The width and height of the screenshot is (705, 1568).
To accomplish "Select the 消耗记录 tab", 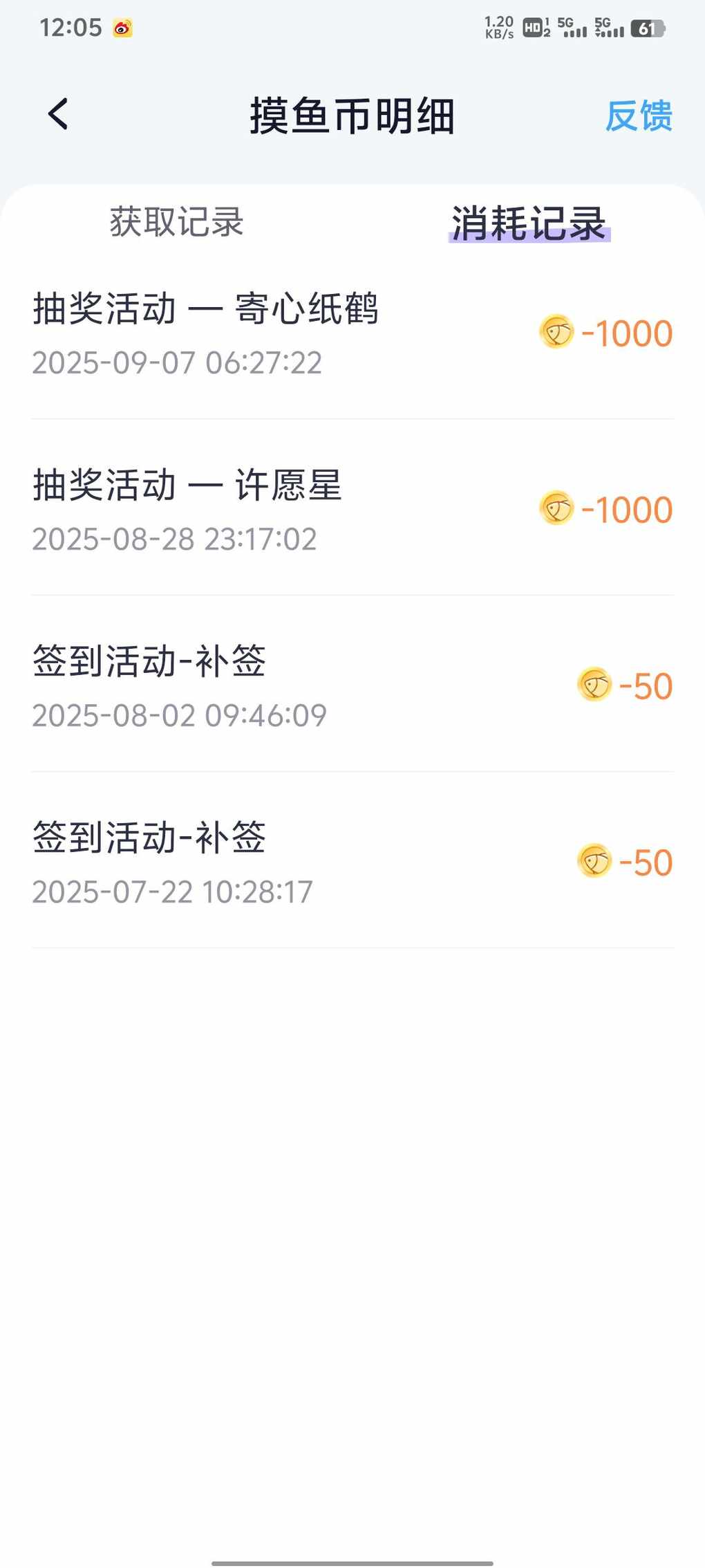I will [529, 223].
